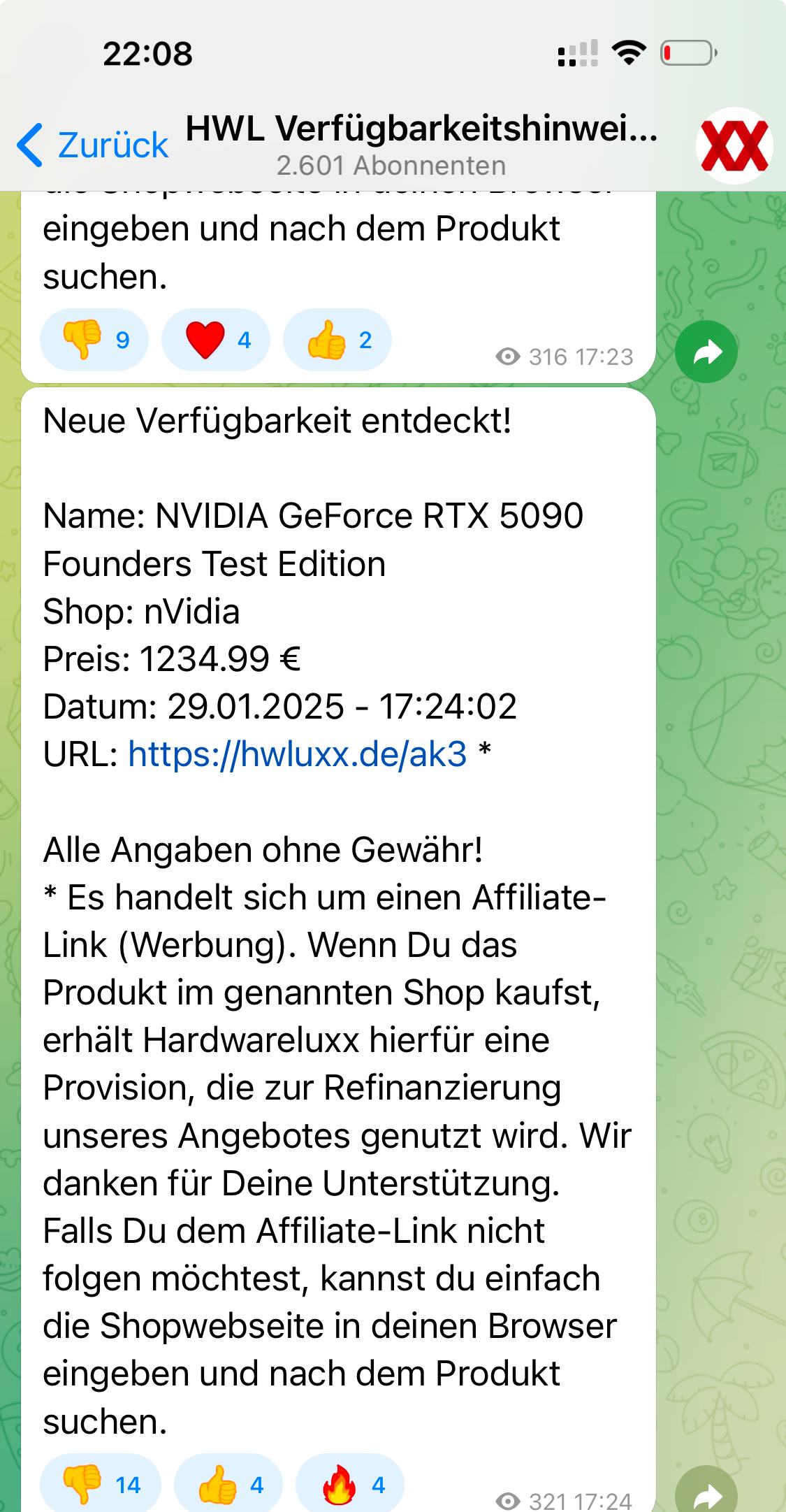
Task: Forward the RTX 5090 message via share arrow
Action: point(706,1495)
